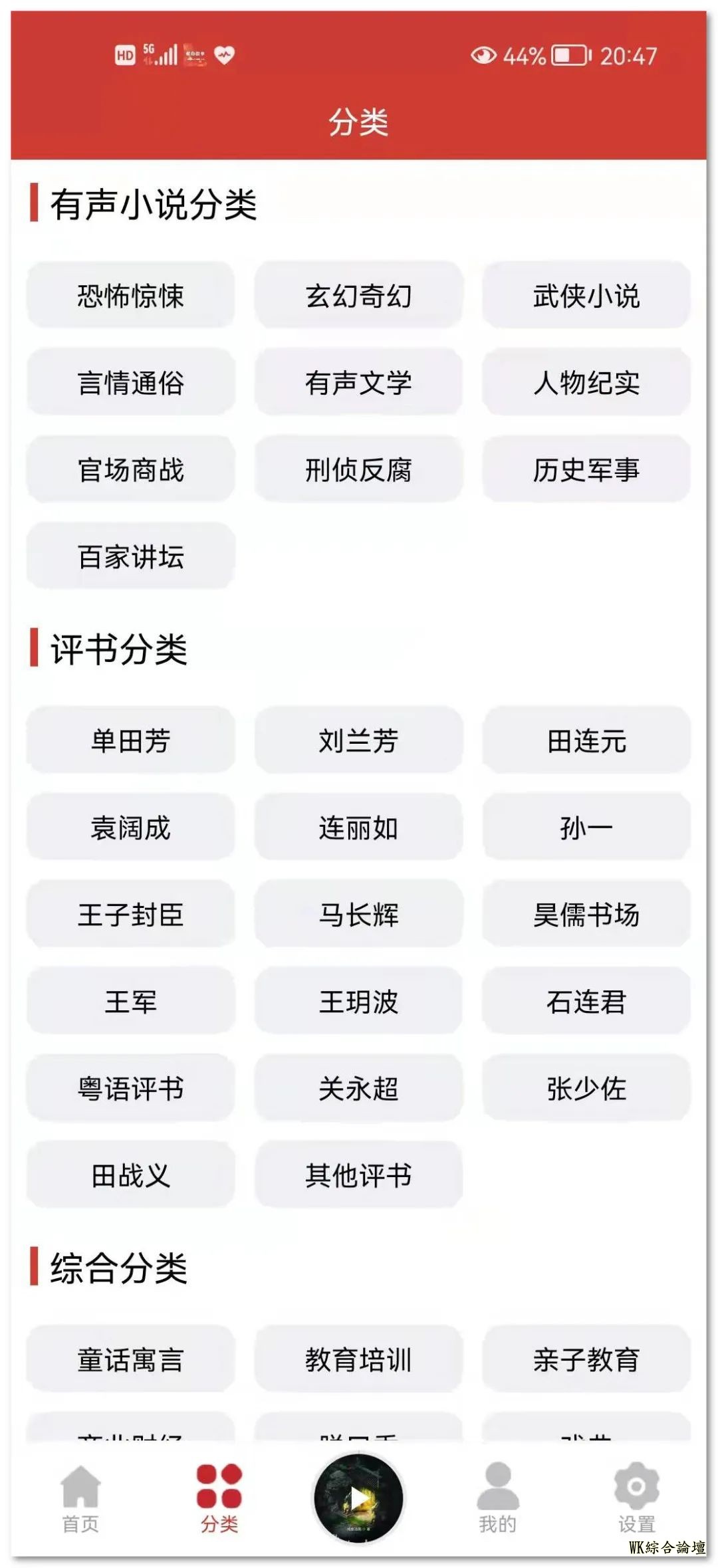Tap the 刑侦反腐 chip
This screenshot has height=1568, width=718.
pyautogui.click(x=358, y=470)
